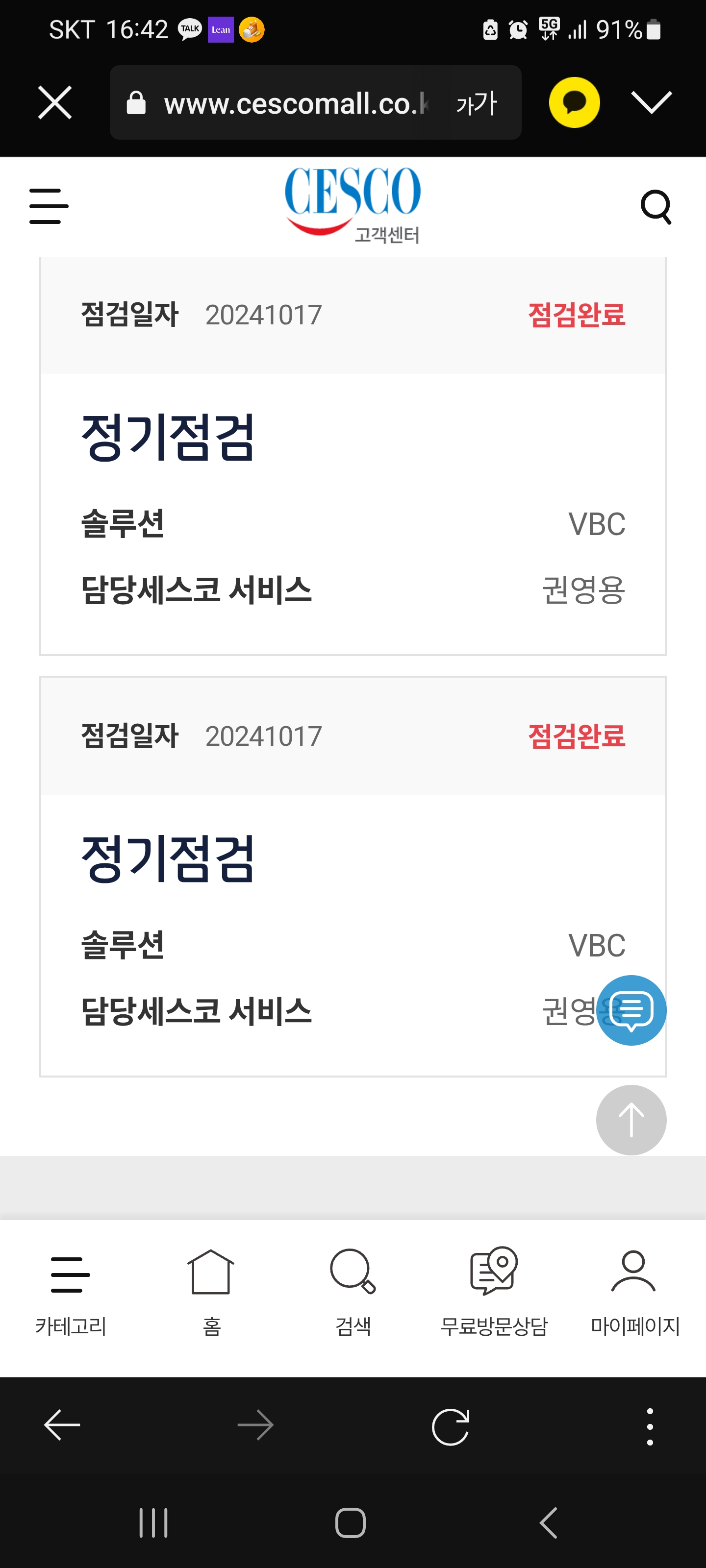The height and width of the screenshot is (1568, 706).
Task: Open the 무료방문상담 tab
Action: pyautogui.click(x=494, y=1291)
